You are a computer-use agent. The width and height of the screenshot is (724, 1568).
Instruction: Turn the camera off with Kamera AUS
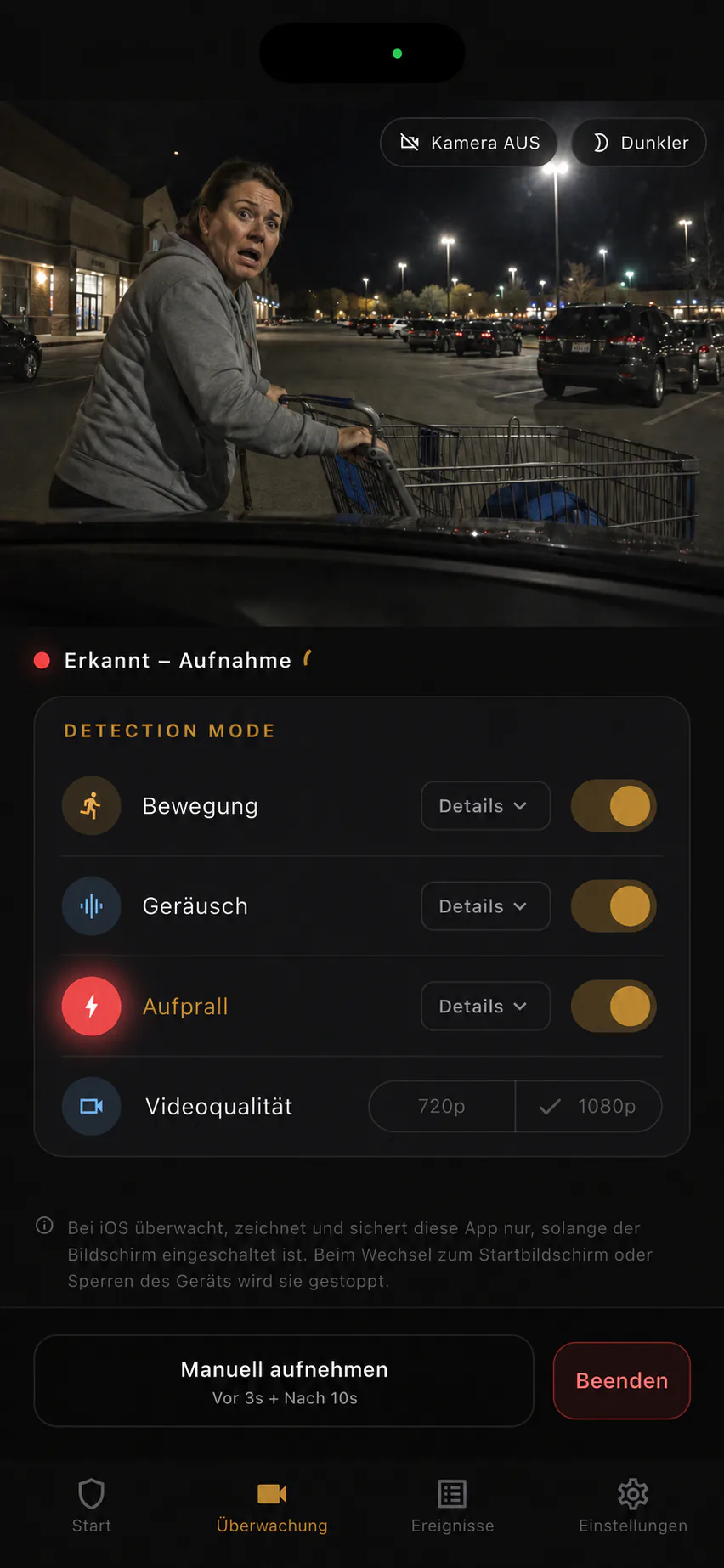(469, 143)
